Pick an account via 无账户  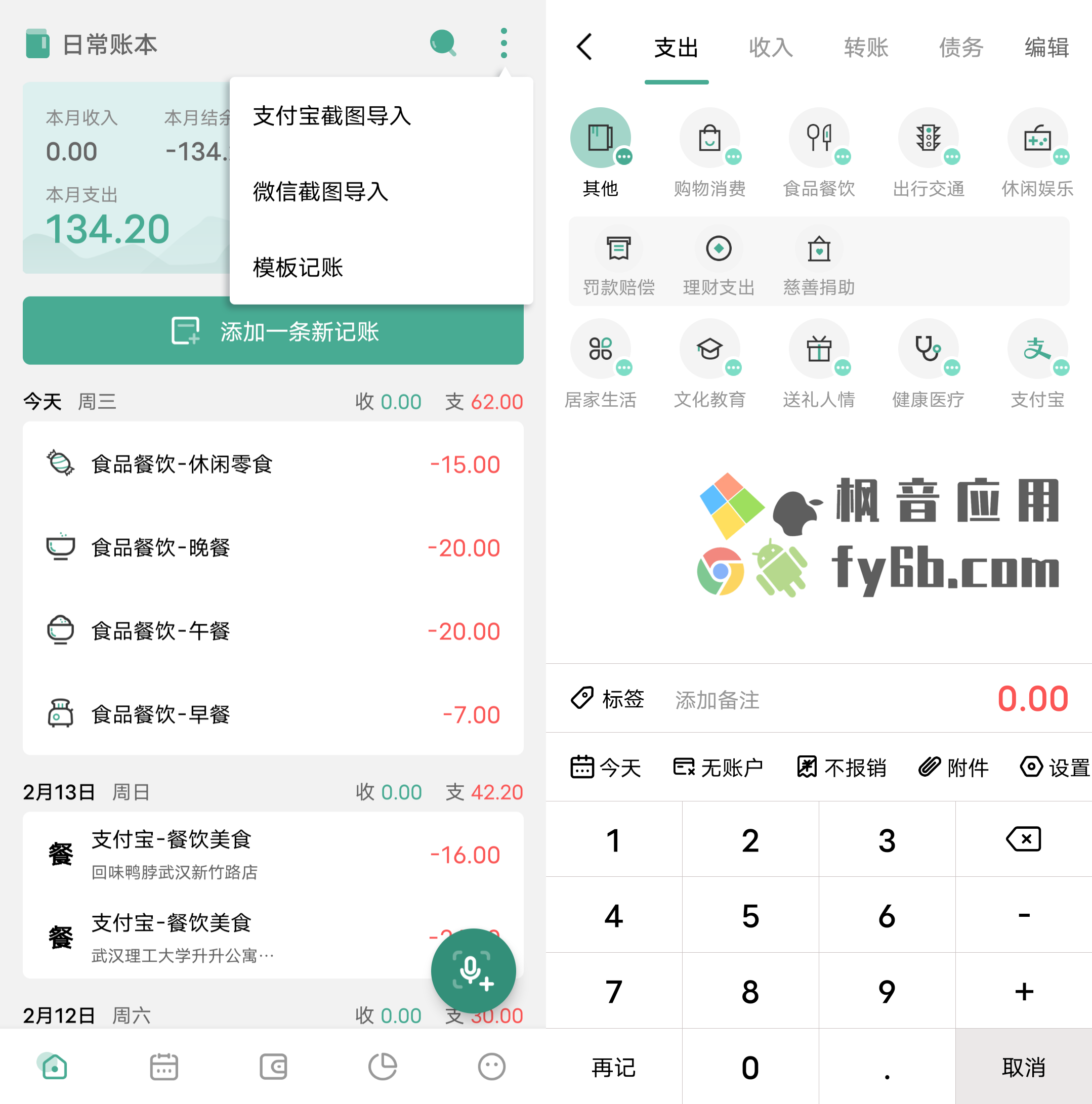[718, 767]
